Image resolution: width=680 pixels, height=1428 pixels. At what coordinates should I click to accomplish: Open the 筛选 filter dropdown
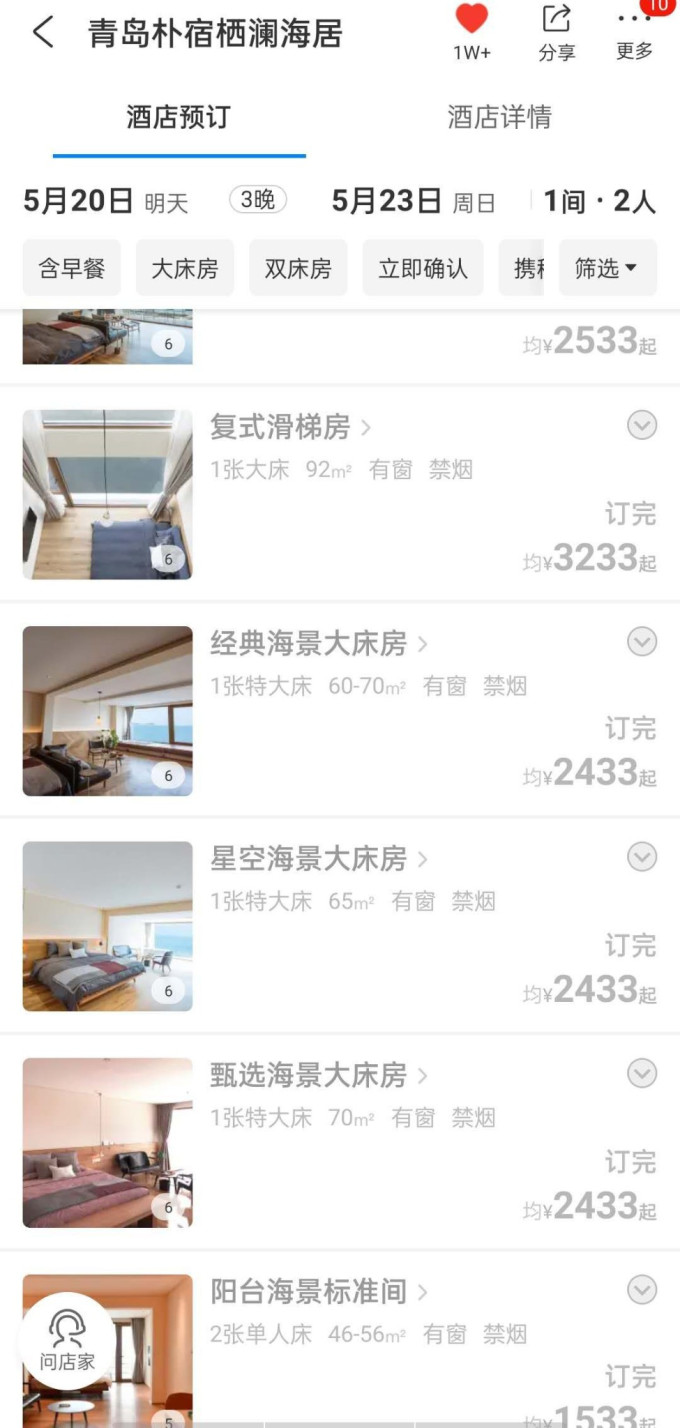[x=607, y=268]
